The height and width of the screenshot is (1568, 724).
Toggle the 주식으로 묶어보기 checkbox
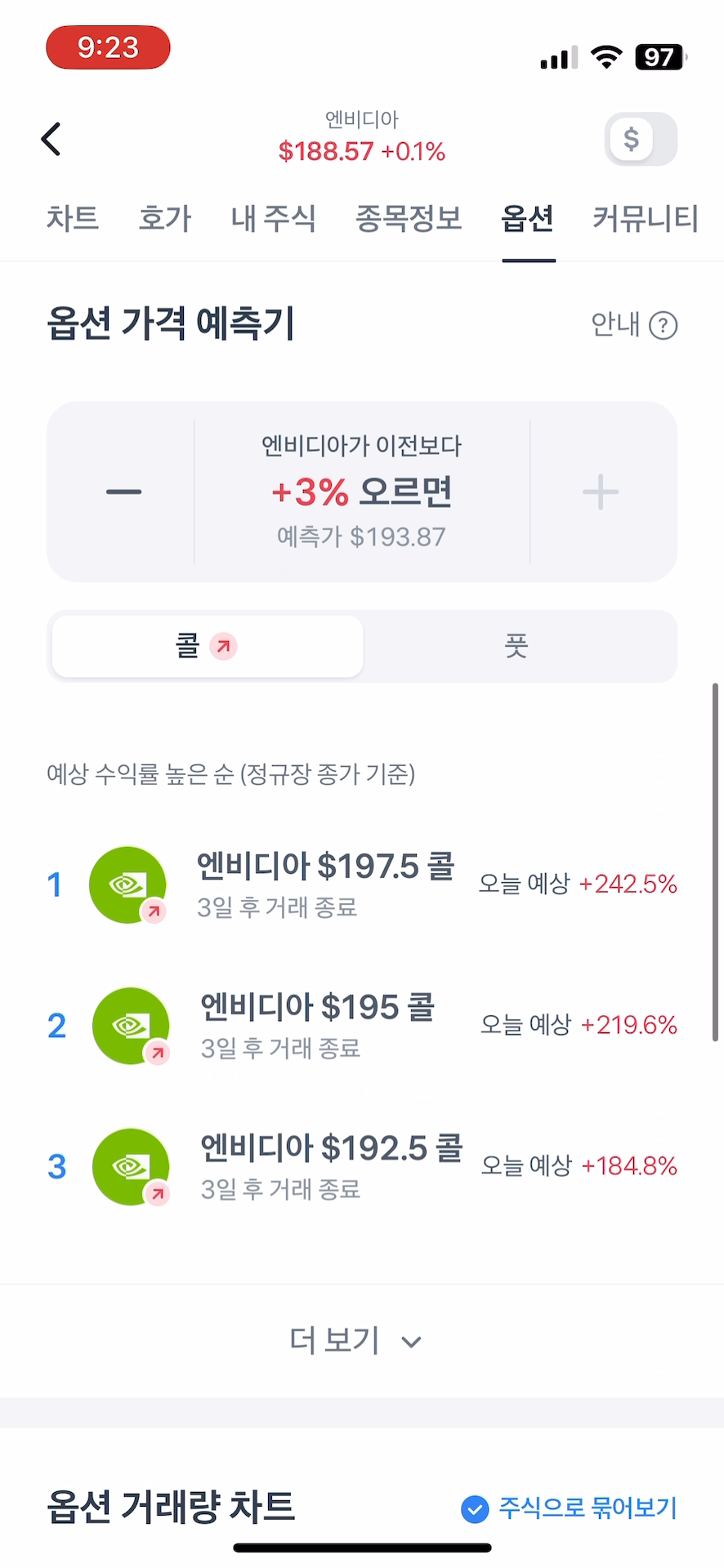[x=475, y=1508]
